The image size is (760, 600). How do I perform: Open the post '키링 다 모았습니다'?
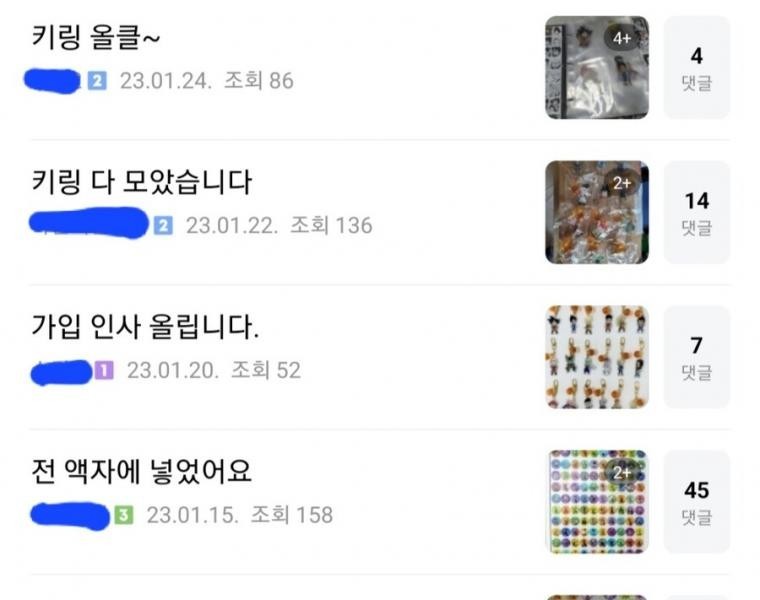click(141, 183)
